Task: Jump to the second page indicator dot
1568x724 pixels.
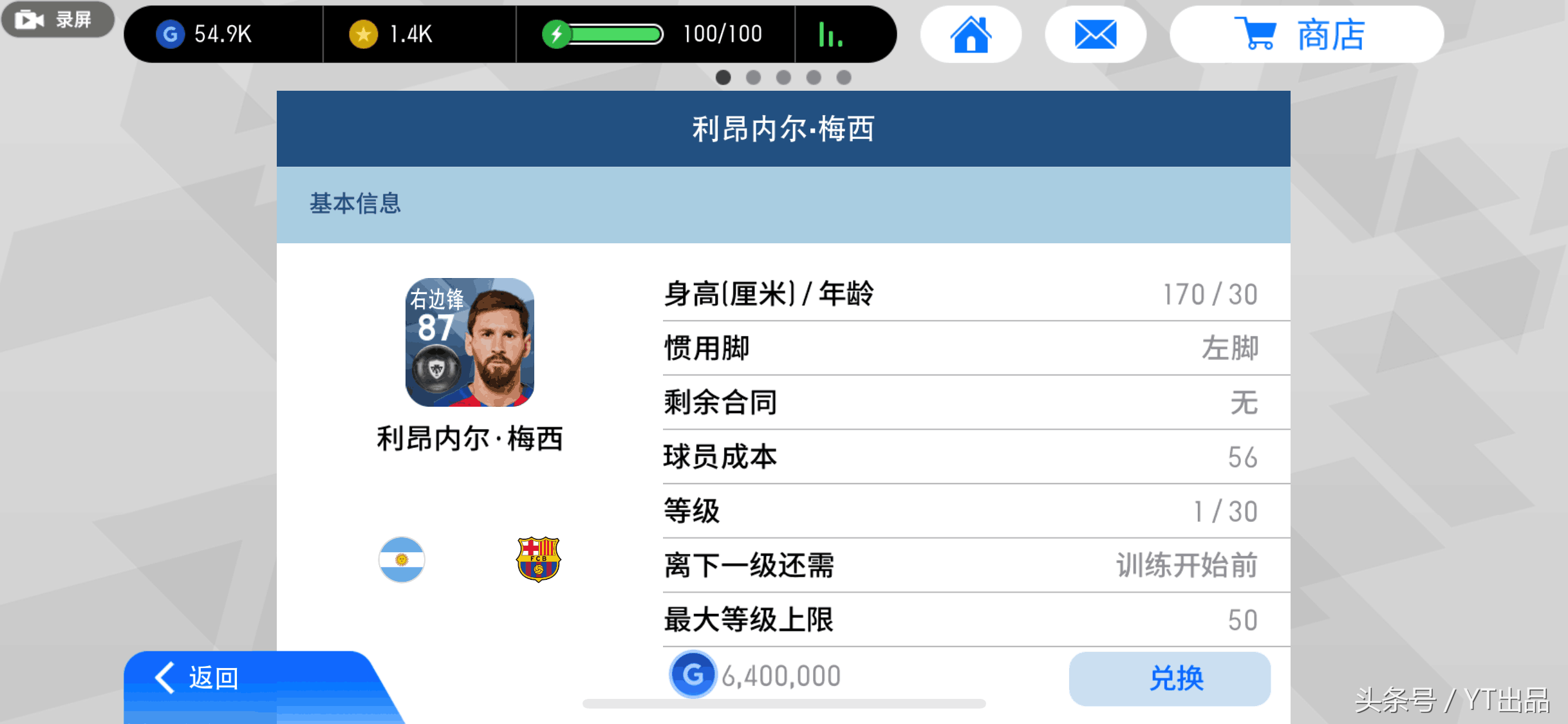Action: pos(753,78)
